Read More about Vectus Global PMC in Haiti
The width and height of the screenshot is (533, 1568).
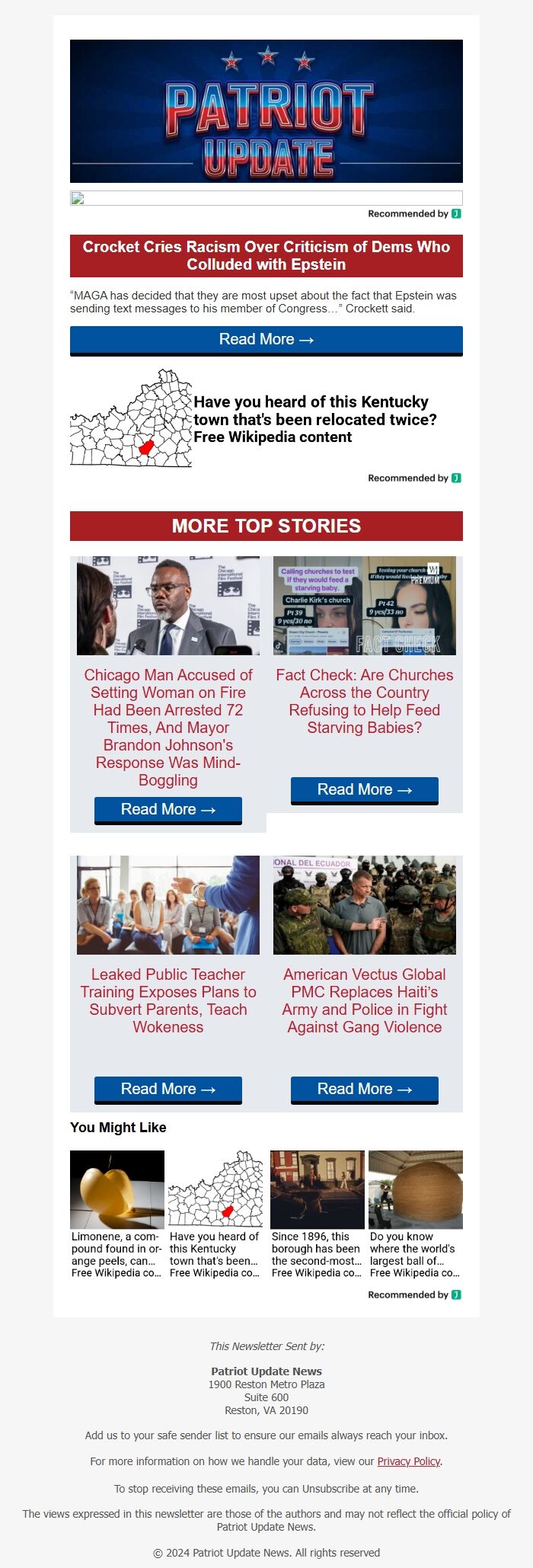[364, 1089]
